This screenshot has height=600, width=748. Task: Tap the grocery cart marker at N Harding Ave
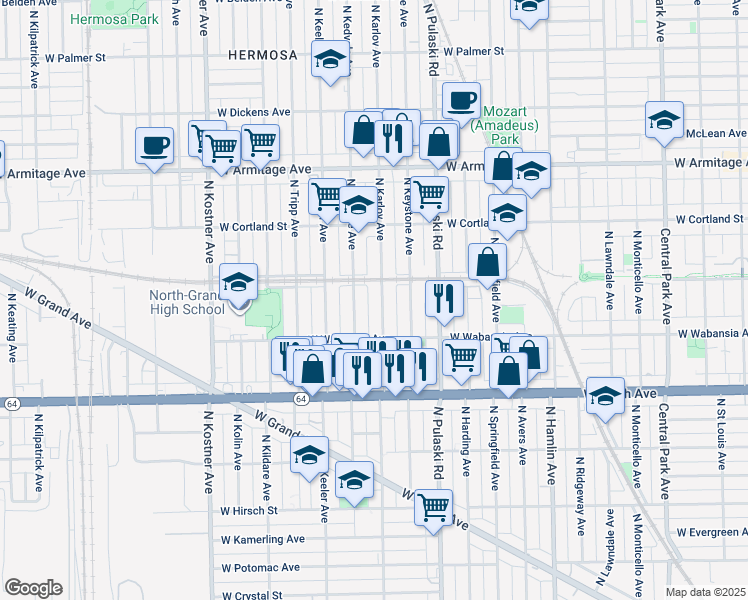pyautogui.click(x=460, y=356)
